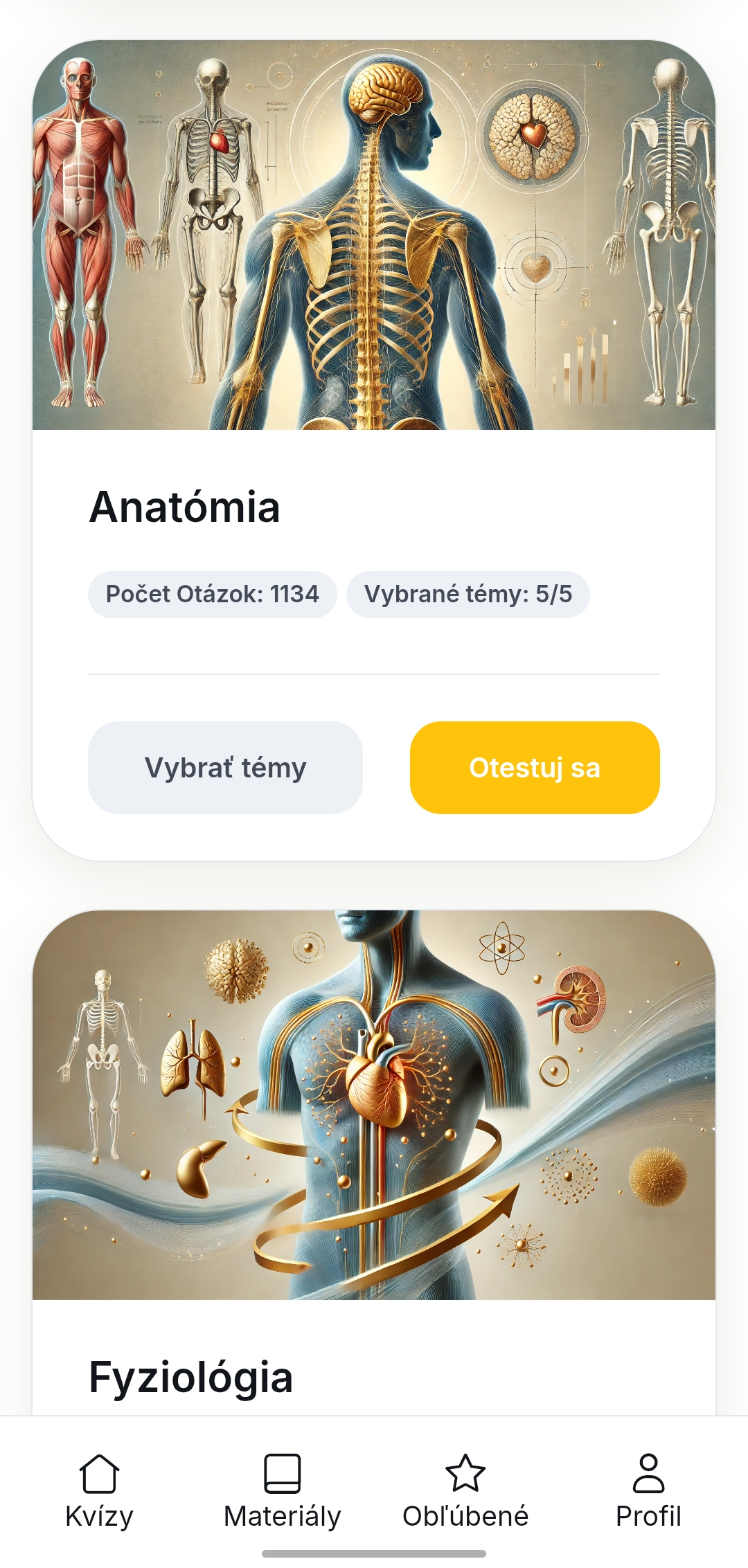Open the Profil tab

click(648, 1491)
